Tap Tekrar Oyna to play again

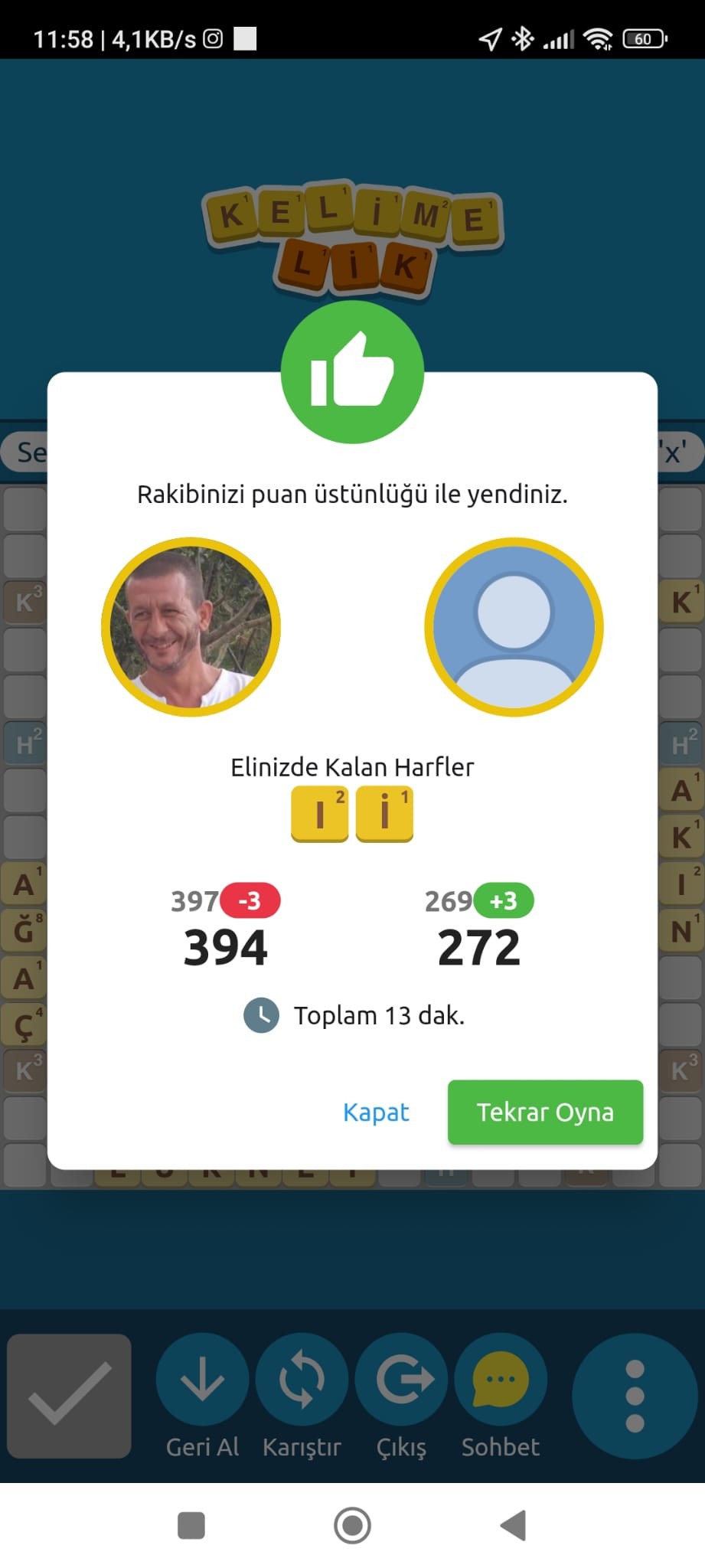[545, 1112]
